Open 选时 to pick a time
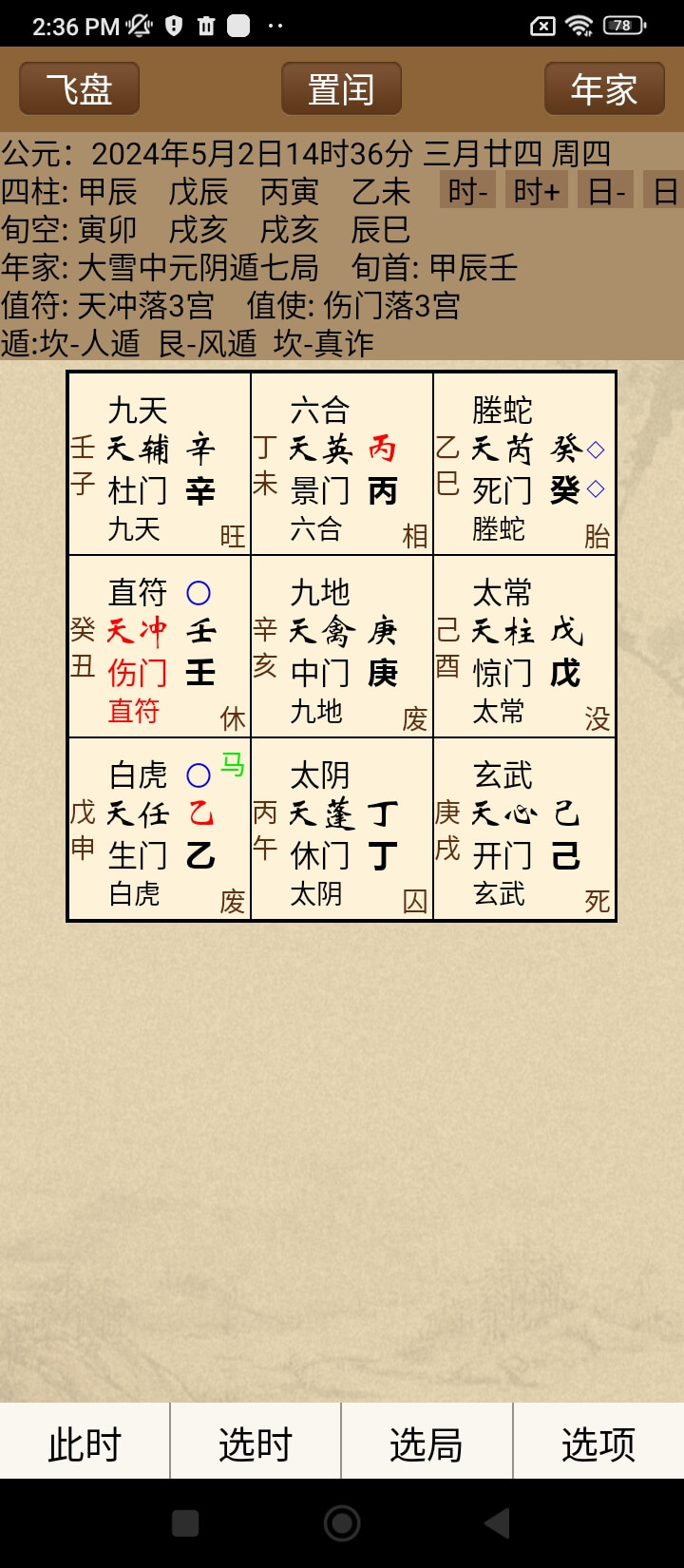This screenshot has height=1568, width=684. (x=256, y=1444)
